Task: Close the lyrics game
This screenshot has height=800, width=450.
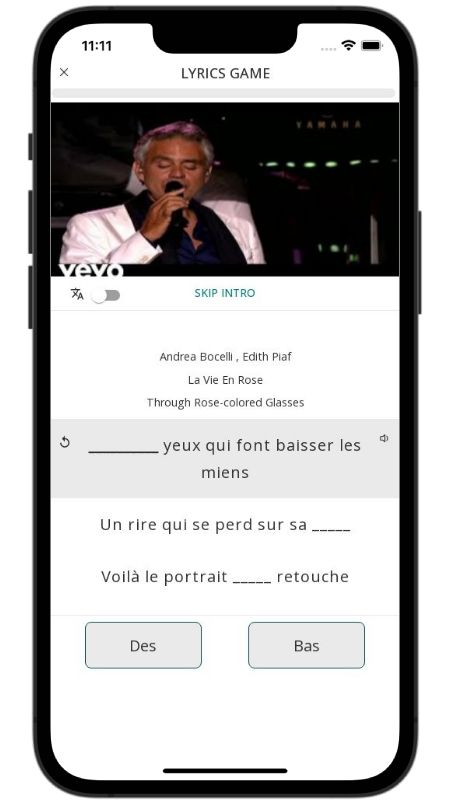Action: [64, 72]
